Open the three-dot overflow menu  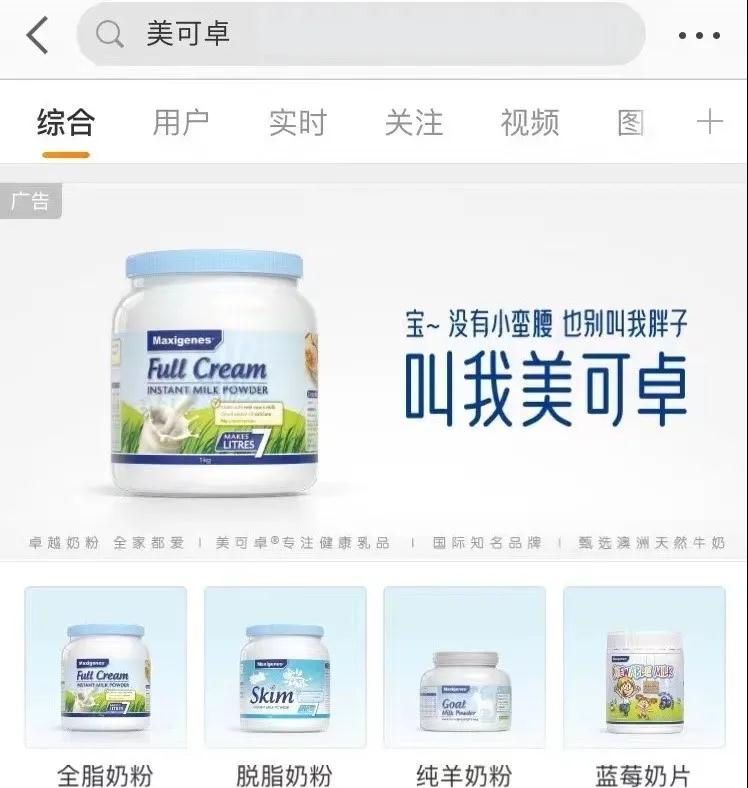[699, 35]
